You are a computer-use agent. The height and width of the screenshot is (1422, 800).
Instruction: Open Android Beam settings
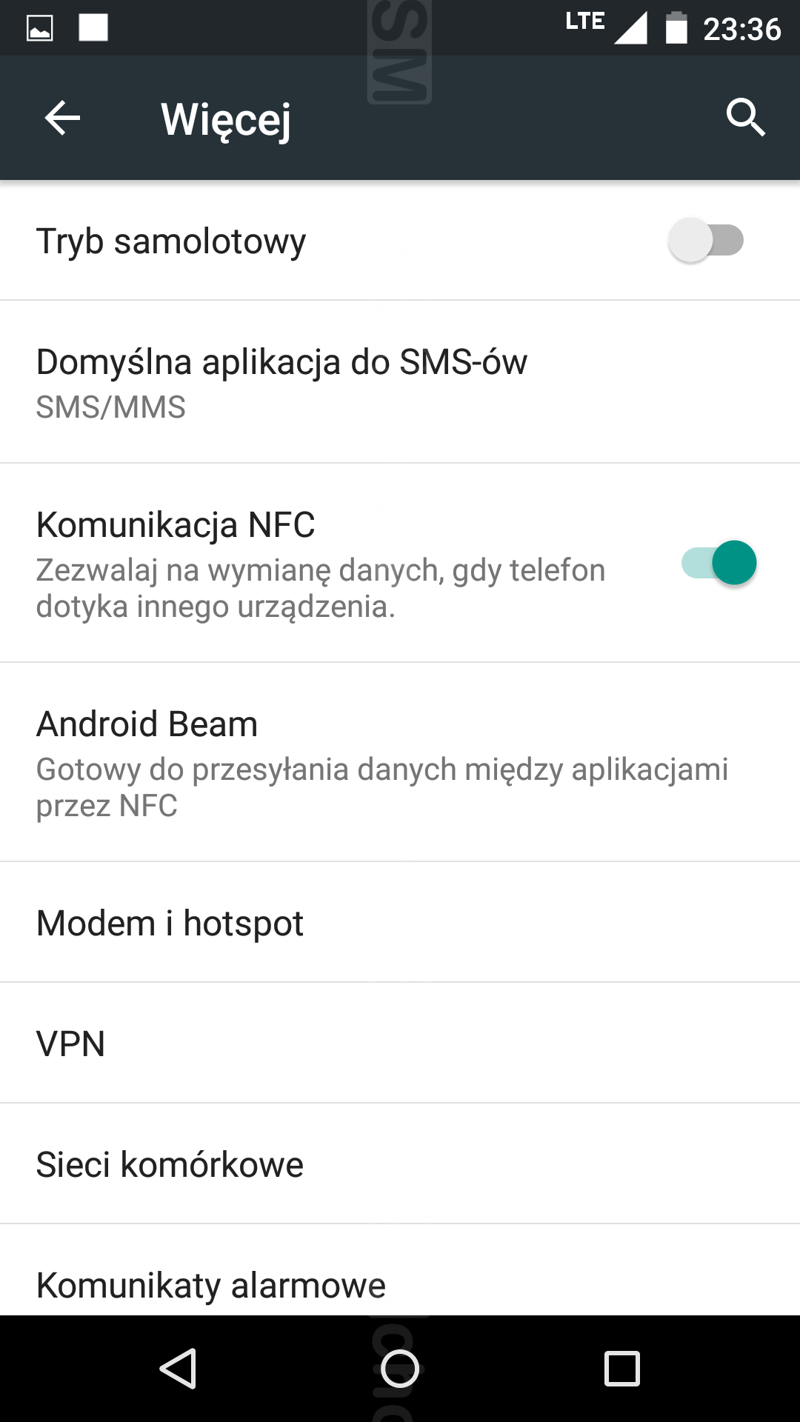(400, 762)
